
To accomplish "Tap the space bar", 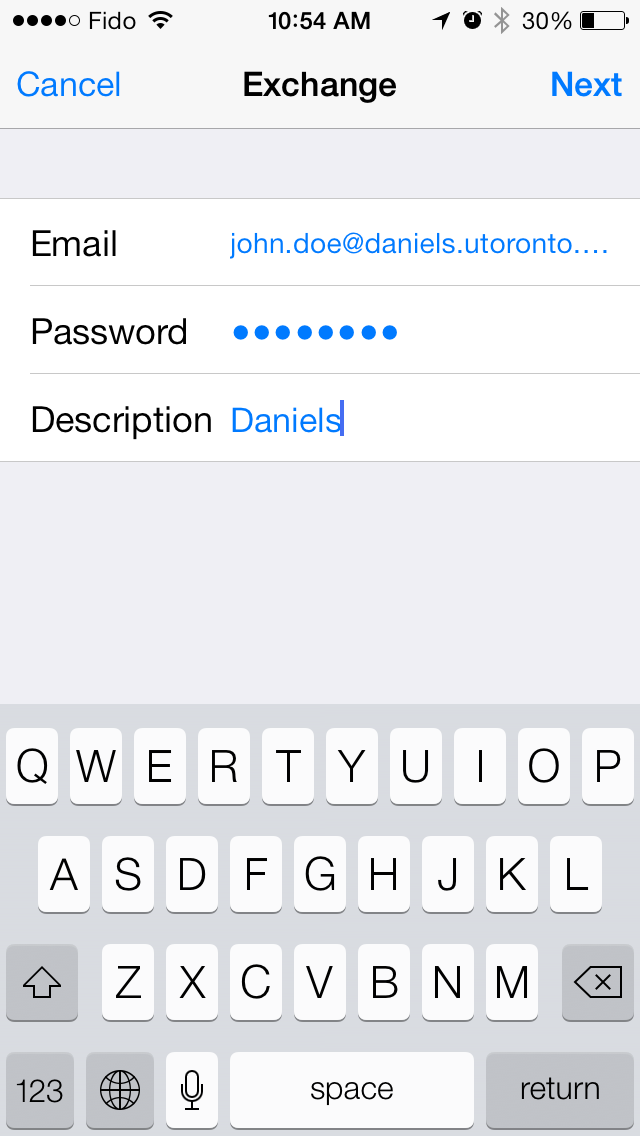I will [352, 1090].
